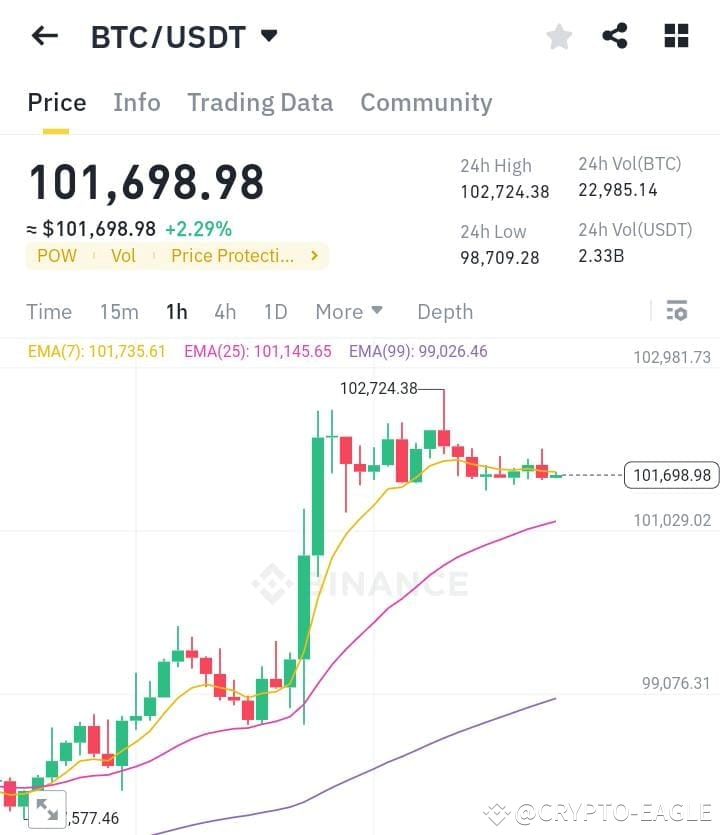Select the 4h chart interval
This screenshot has height=835, width=720.
[225, 311]
